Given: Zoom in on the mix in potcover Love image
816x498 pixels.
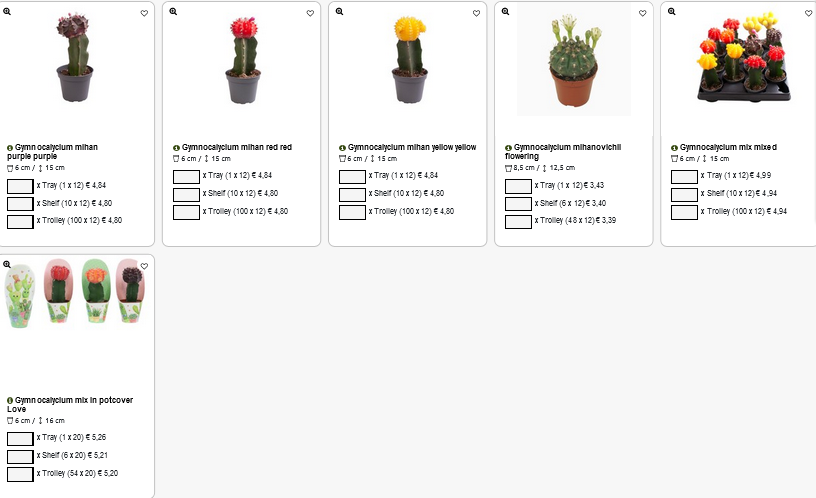Looking at the screenshot, I should (x=7, y=265).
